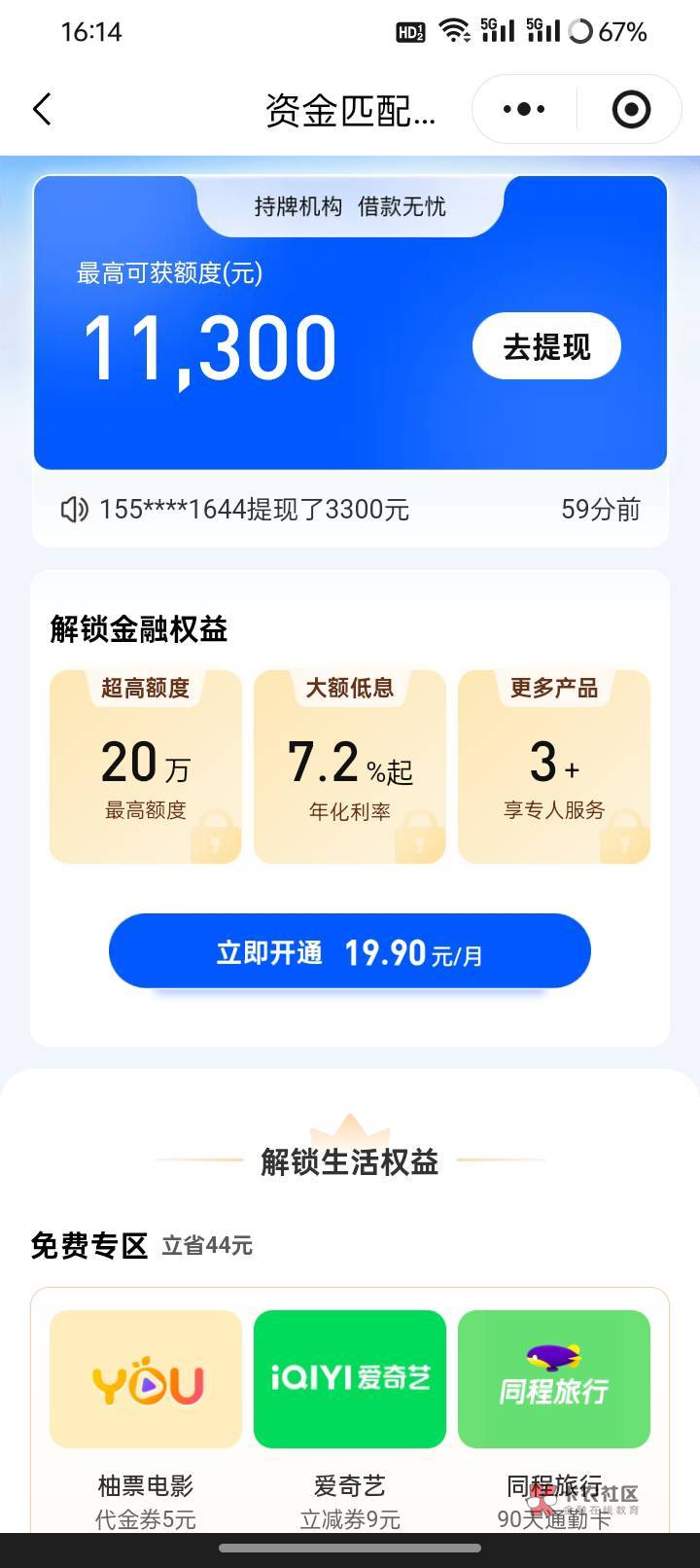Viewport: 700px width, 1568px height.
Task: Open the 大额低息 7.2% benefit card
Action: pos(350,766)
